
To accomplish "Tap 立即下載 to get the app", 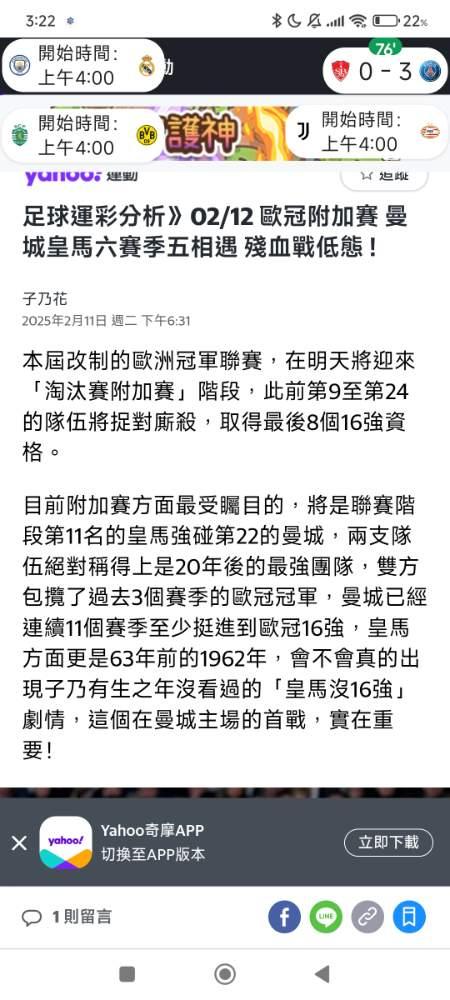I will (388, 842).
